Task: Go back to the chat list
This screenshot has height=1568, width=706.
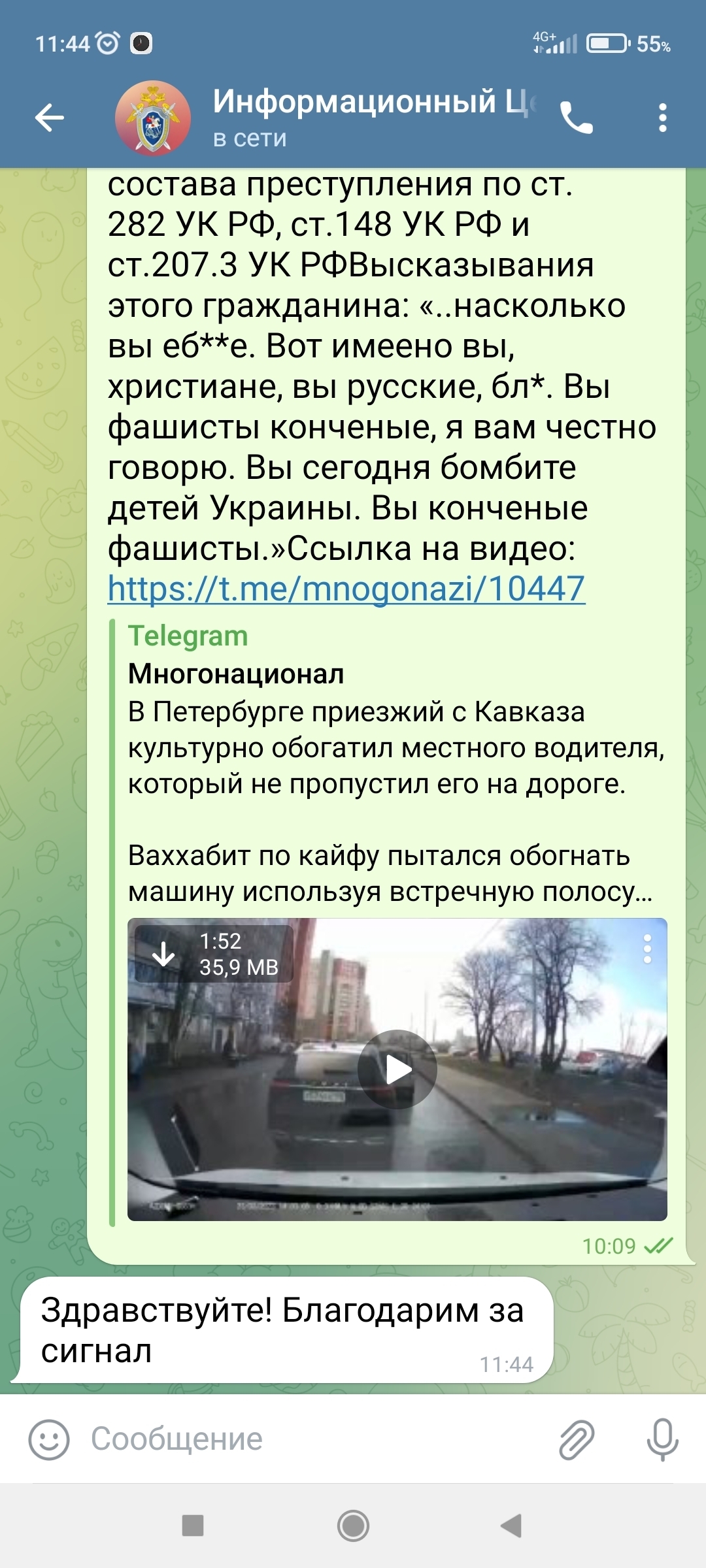Action: click(x=50, y=118)
